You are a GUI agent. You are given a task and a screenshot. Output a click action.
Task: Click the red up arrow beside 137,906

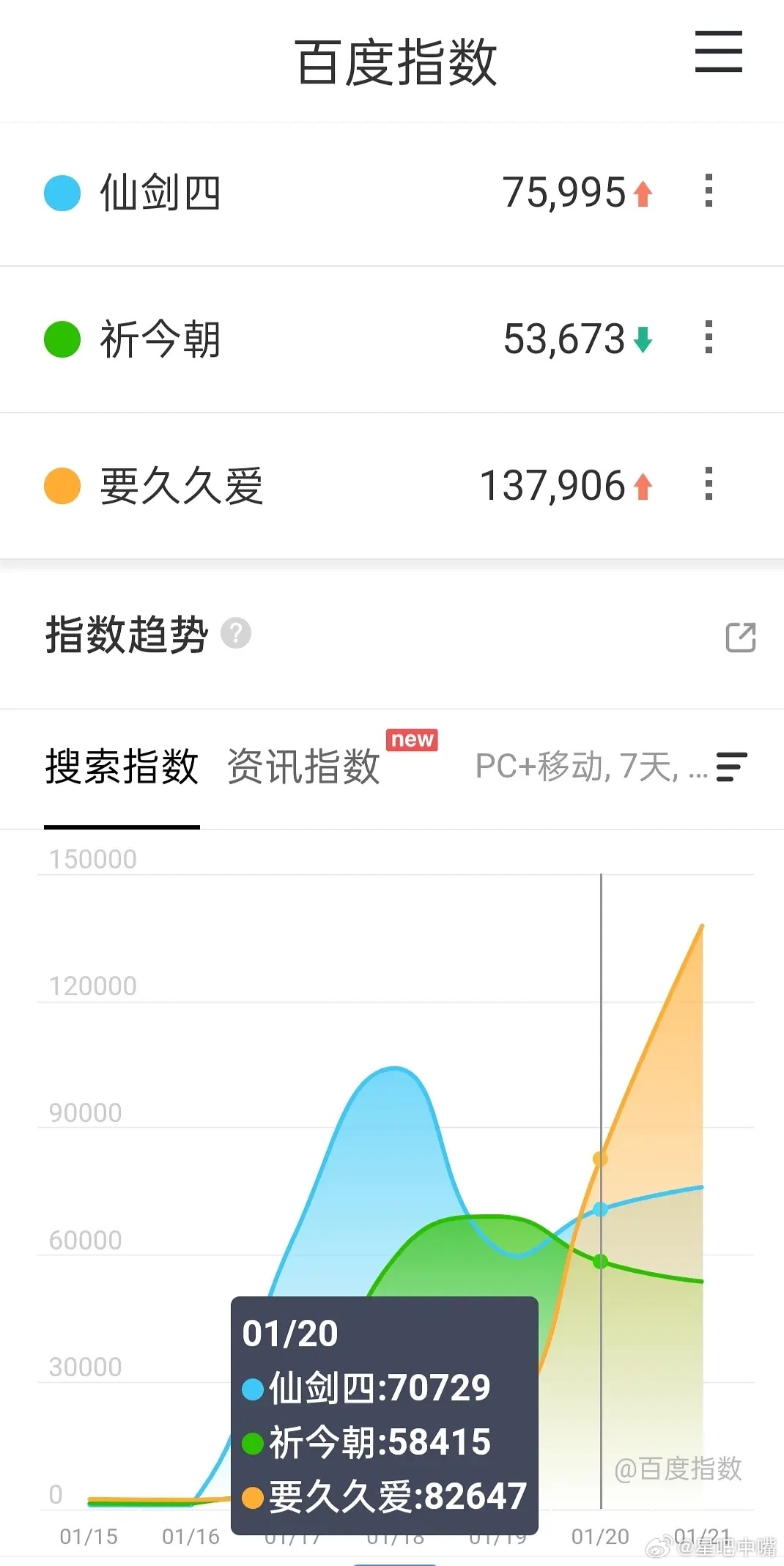point(643,484)
